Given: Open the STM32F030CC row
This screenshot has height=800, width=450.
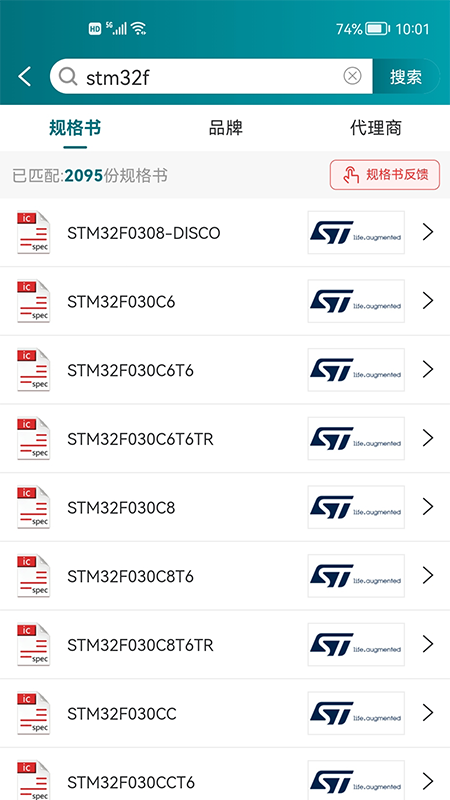Looking at the screenshot, I should pos(225,713).
